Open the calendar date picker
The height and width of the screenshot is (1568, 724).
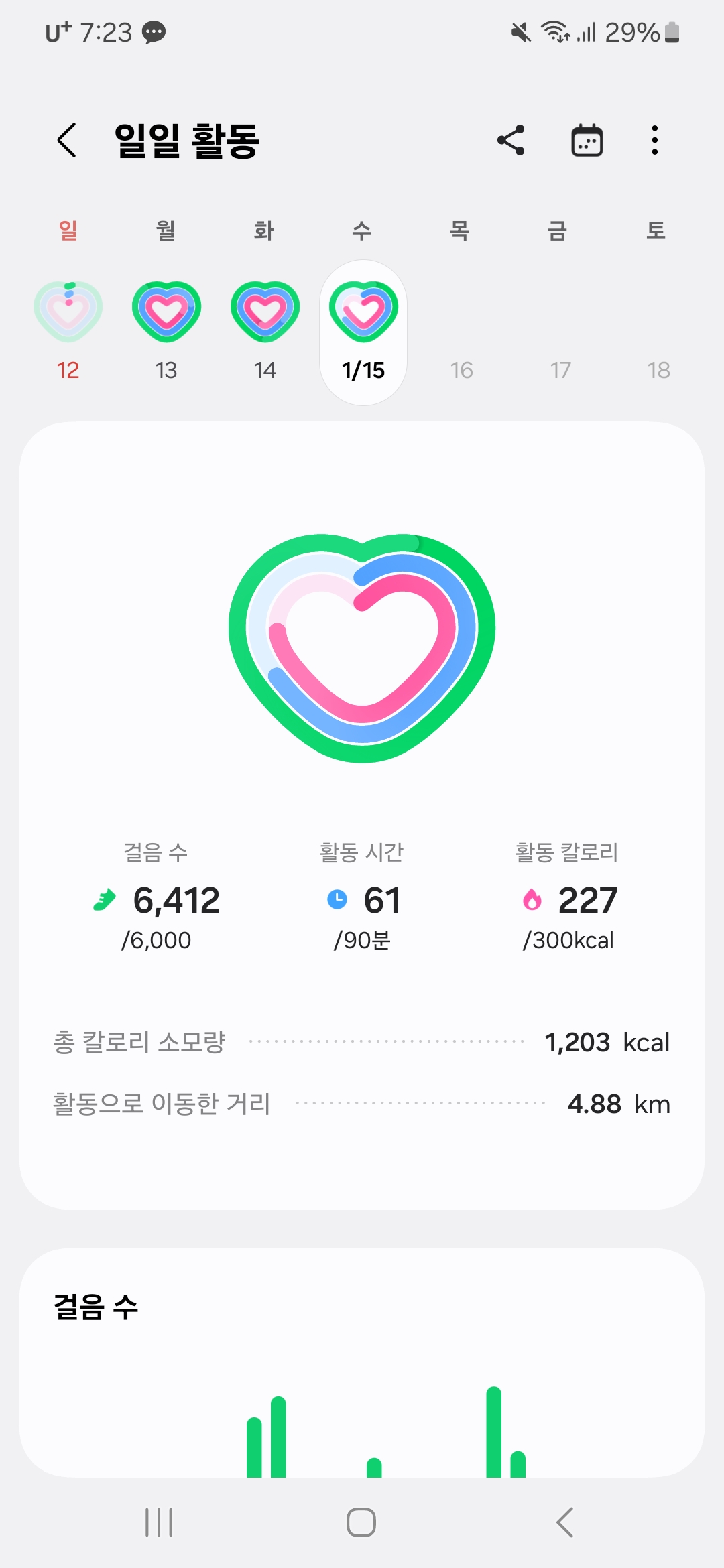pos(587,141)
